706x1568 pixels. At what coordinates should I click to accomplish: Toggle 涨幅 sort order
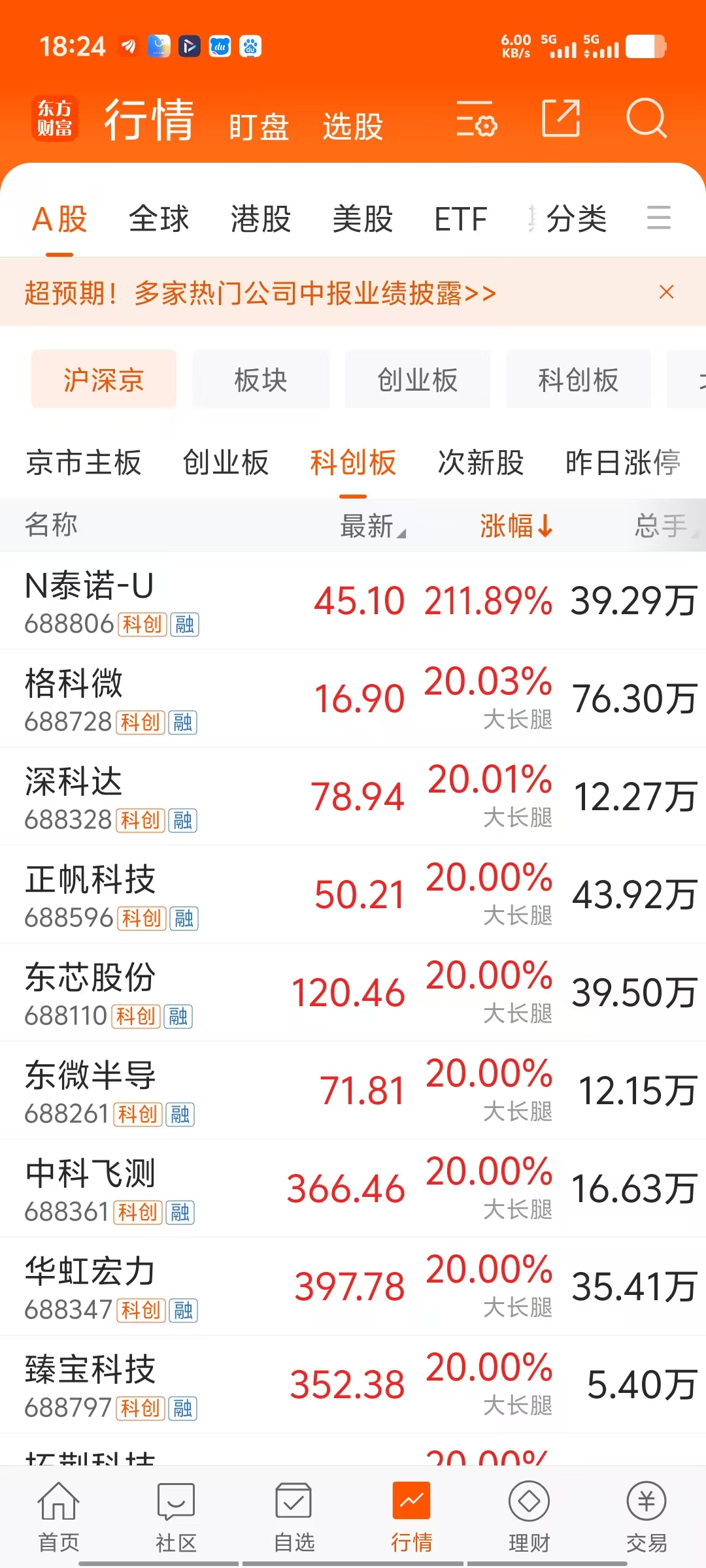point(516,525)
